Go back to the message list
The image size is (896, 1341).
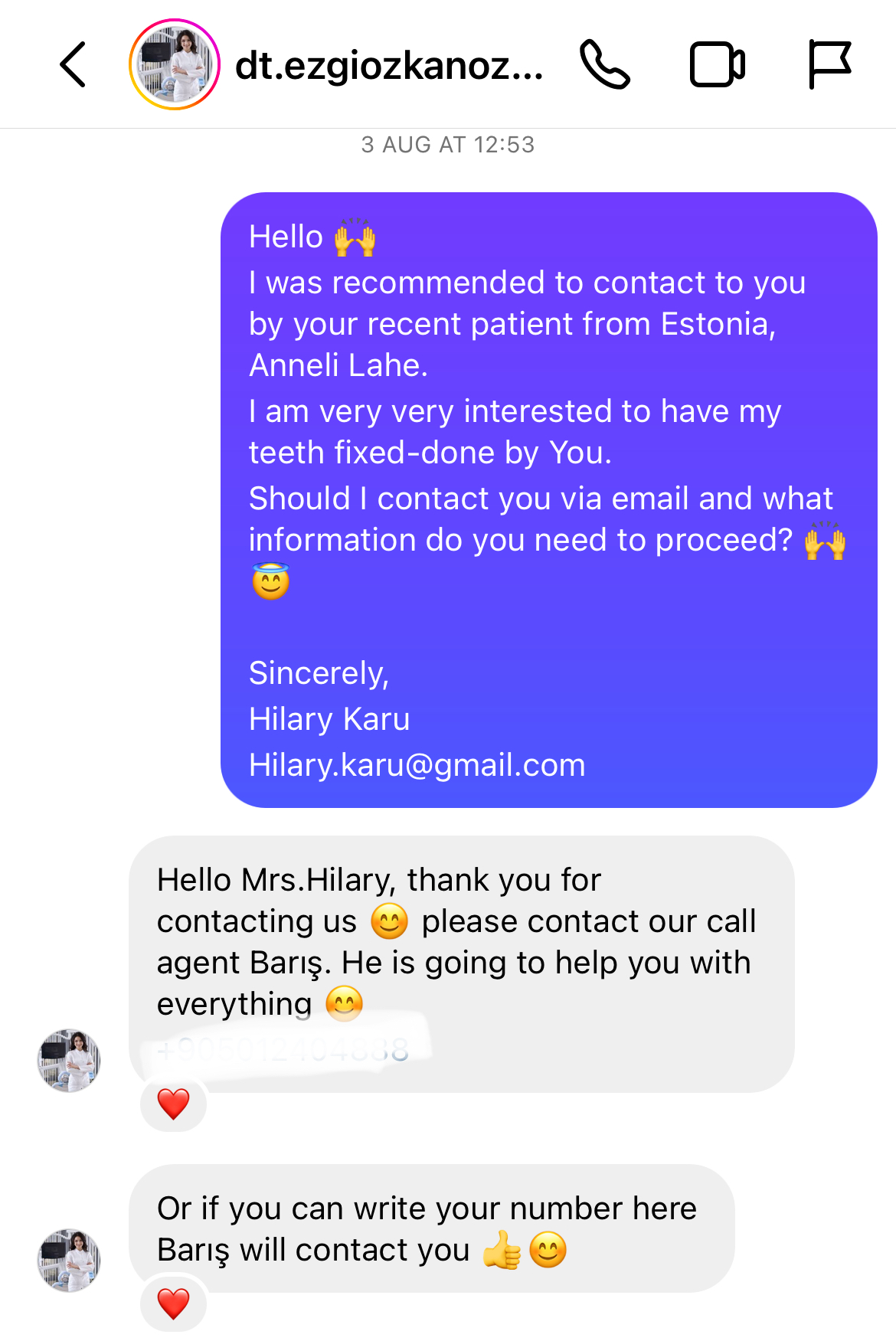point(74,65)
